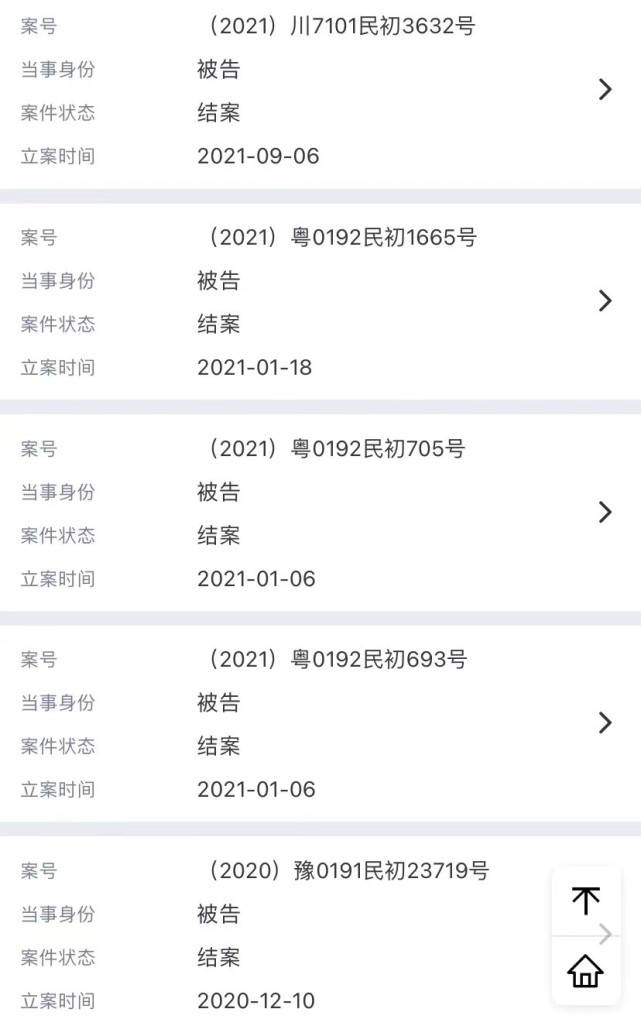This screenshot has height=1026, width=641.
Task: View details of （2021）粤0192民初705号
Action: point(604,512)
